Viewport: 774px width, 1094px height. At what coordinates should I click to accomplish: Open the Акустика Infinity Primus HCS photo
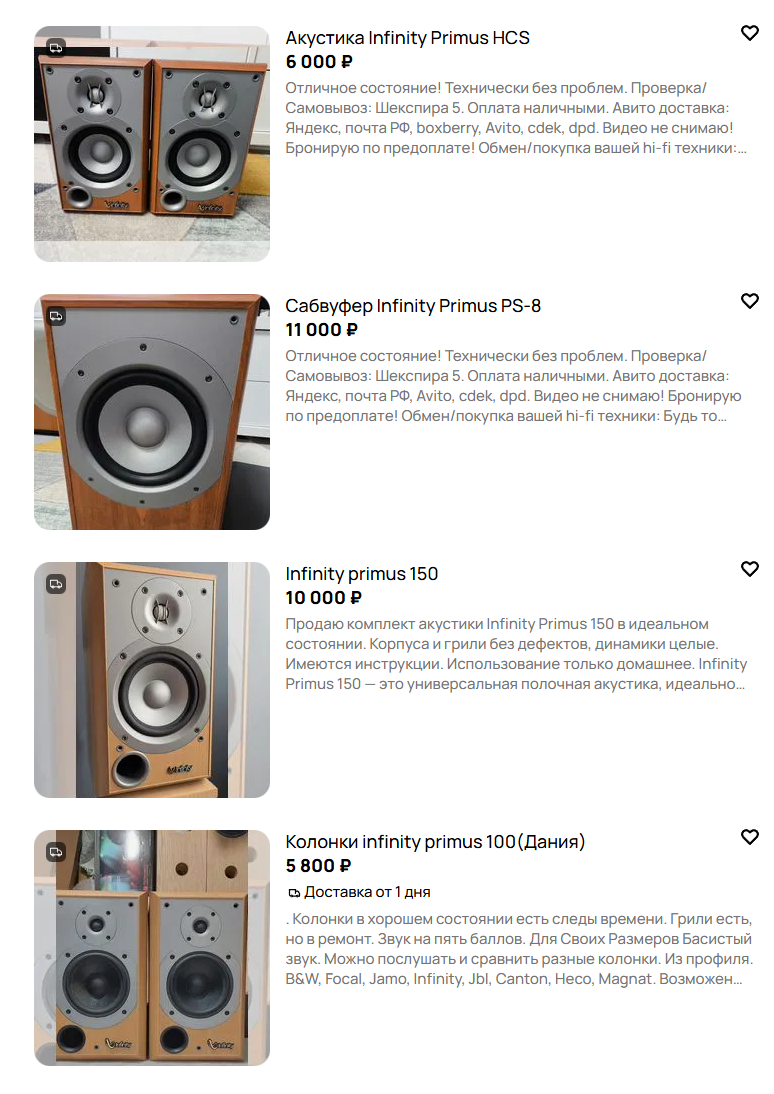tap(152, 144)
